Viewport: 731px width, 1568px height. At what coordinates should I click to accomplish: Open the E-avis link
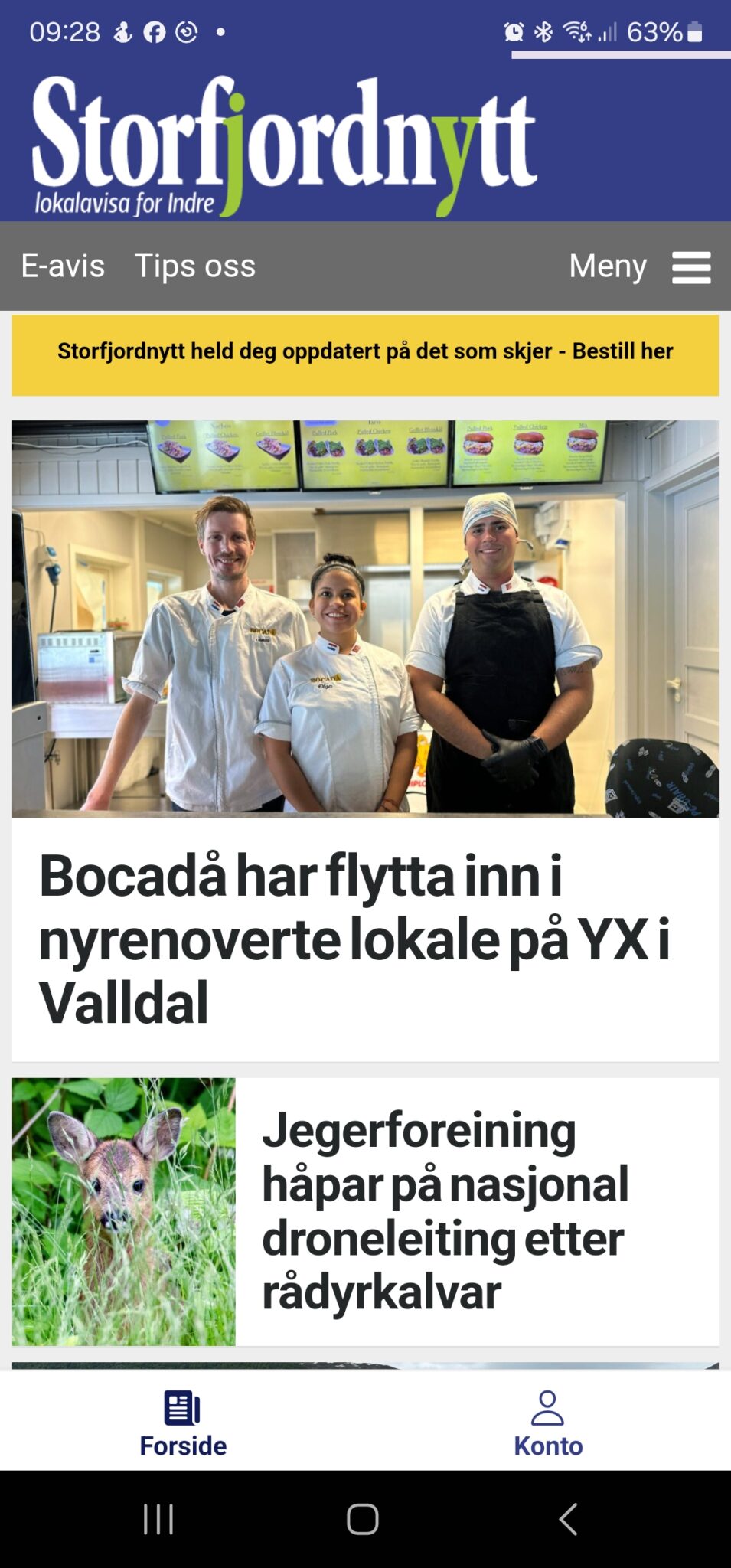click(x=63, y=266)
